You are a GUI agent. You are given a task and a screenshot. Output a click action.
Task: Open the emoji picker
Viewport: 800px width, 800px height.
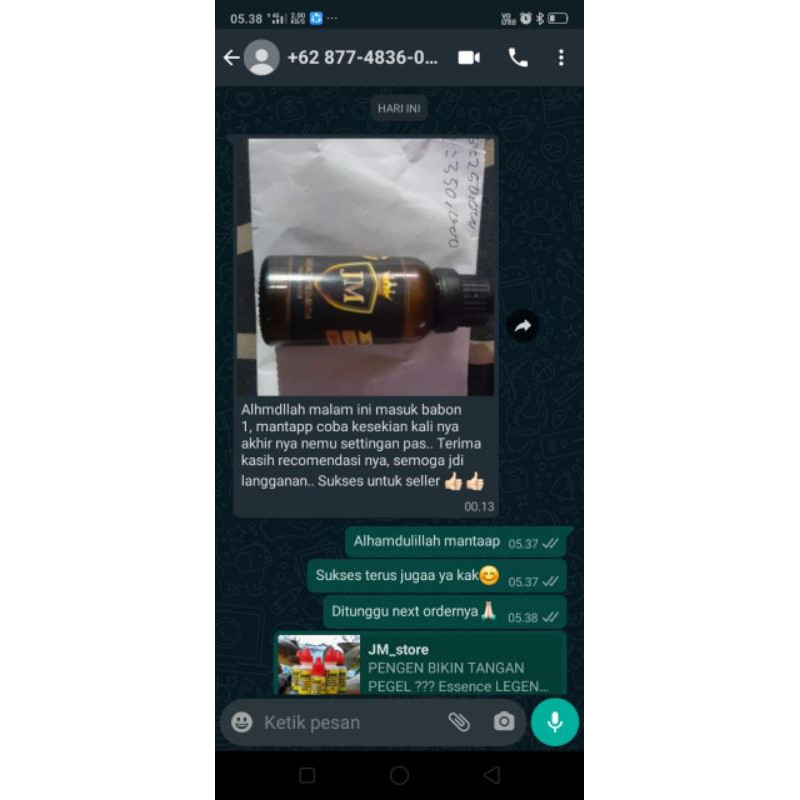(242, 722)
